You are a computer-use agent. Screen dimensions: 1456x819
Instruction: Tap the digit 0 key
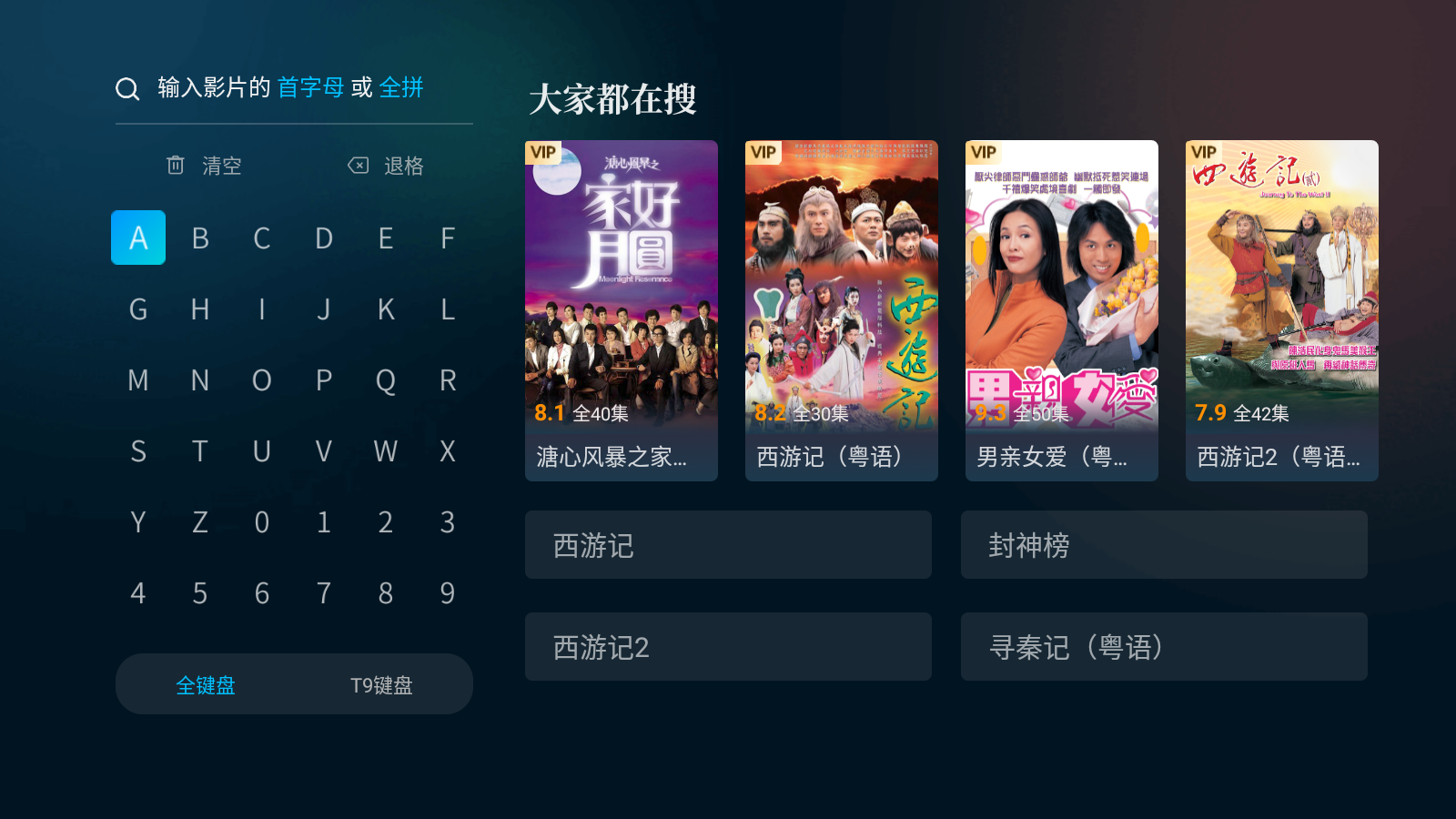click(x=261, y=522)
